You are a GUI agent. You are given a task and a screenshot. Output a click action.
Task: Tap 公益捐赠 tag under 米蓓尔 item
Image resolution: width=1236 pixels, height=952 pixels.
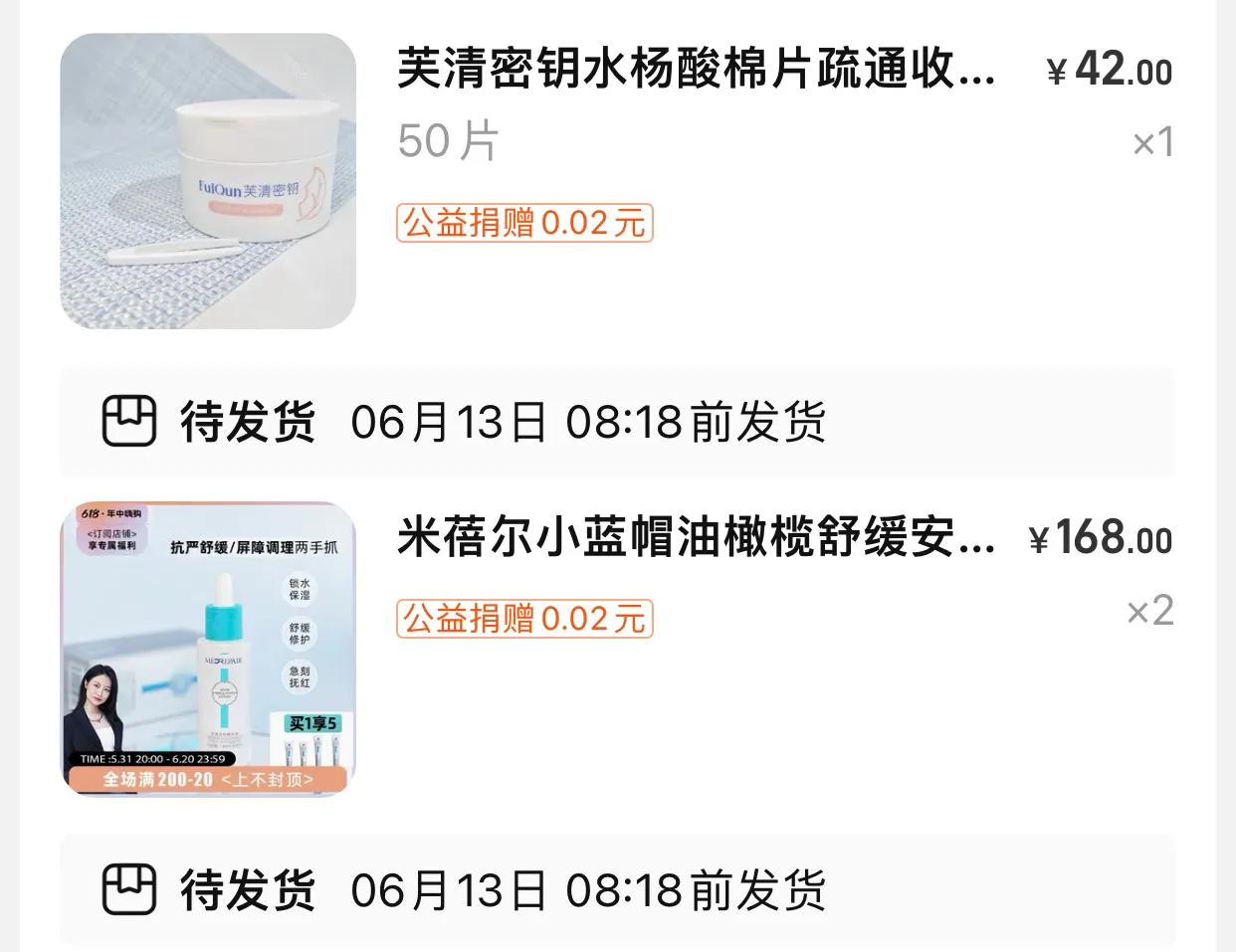(524, 619)
